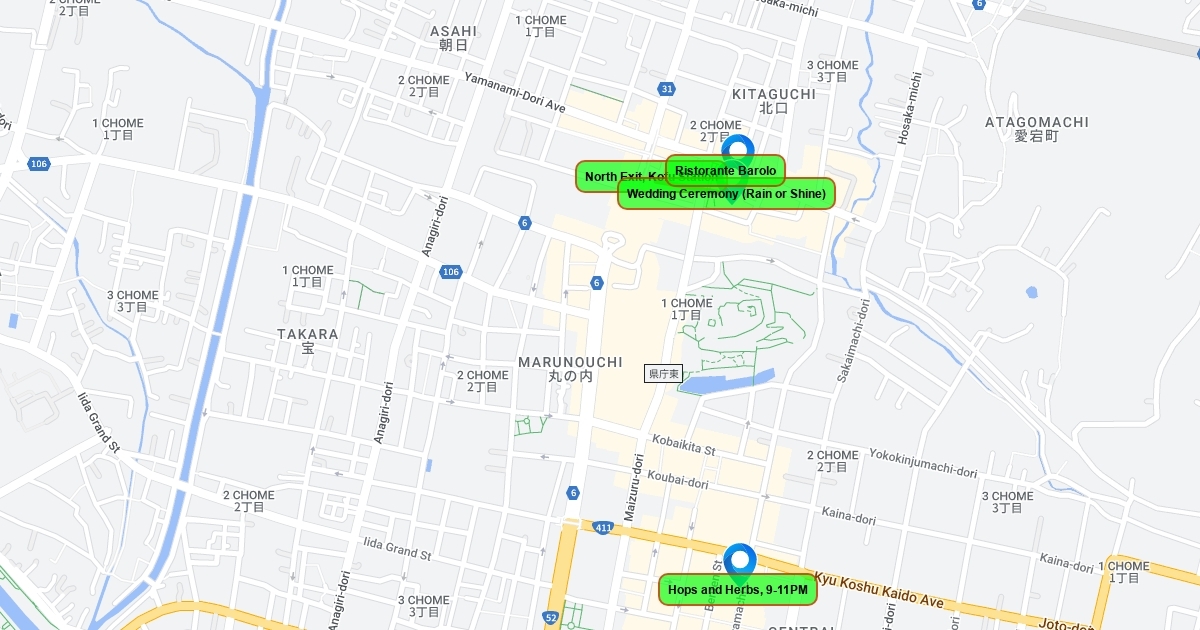
Task: Open the Ristorante Barolo map label
Action: click(725, 170)
